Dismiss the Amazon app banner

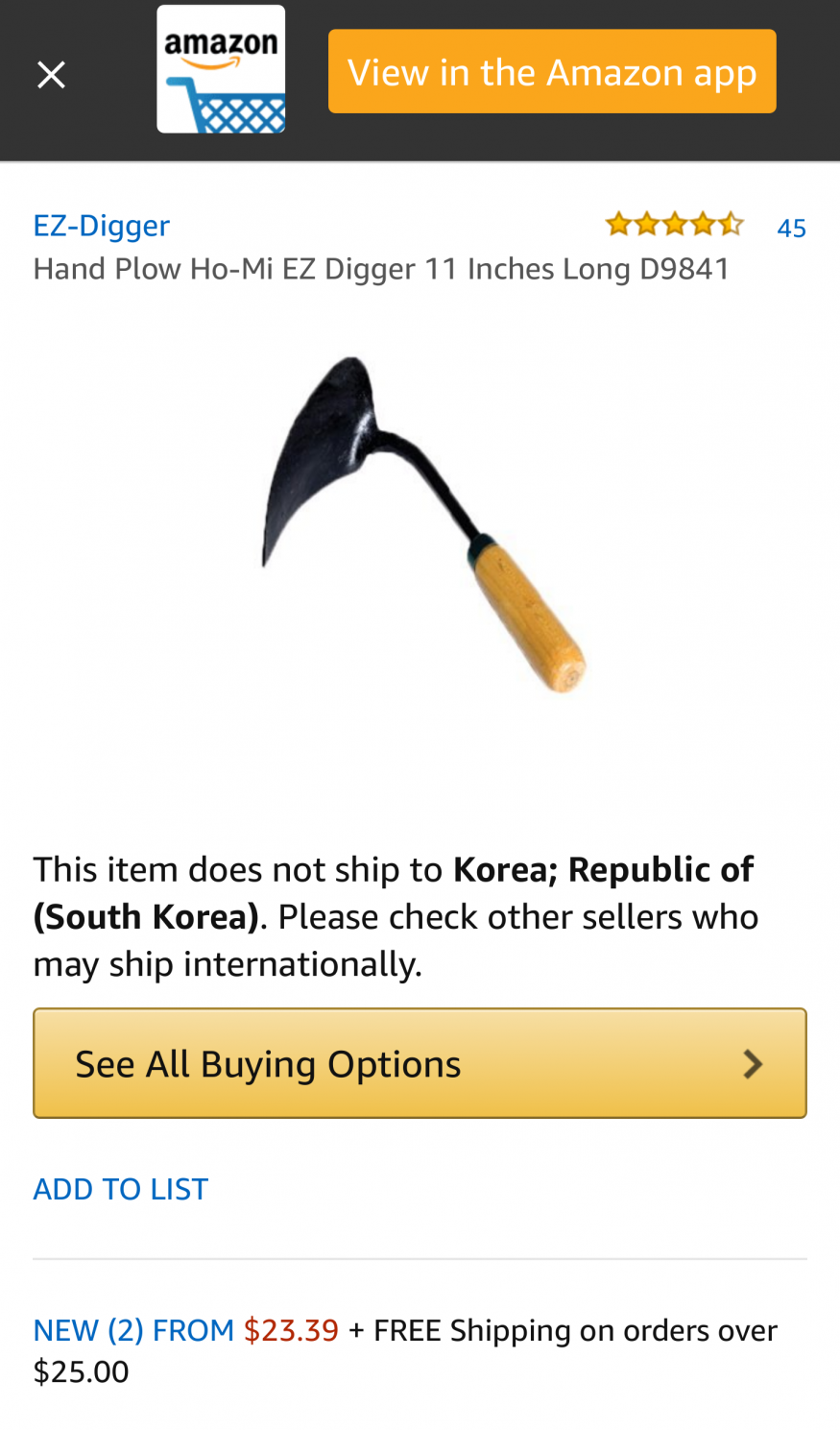pos(51,74)
